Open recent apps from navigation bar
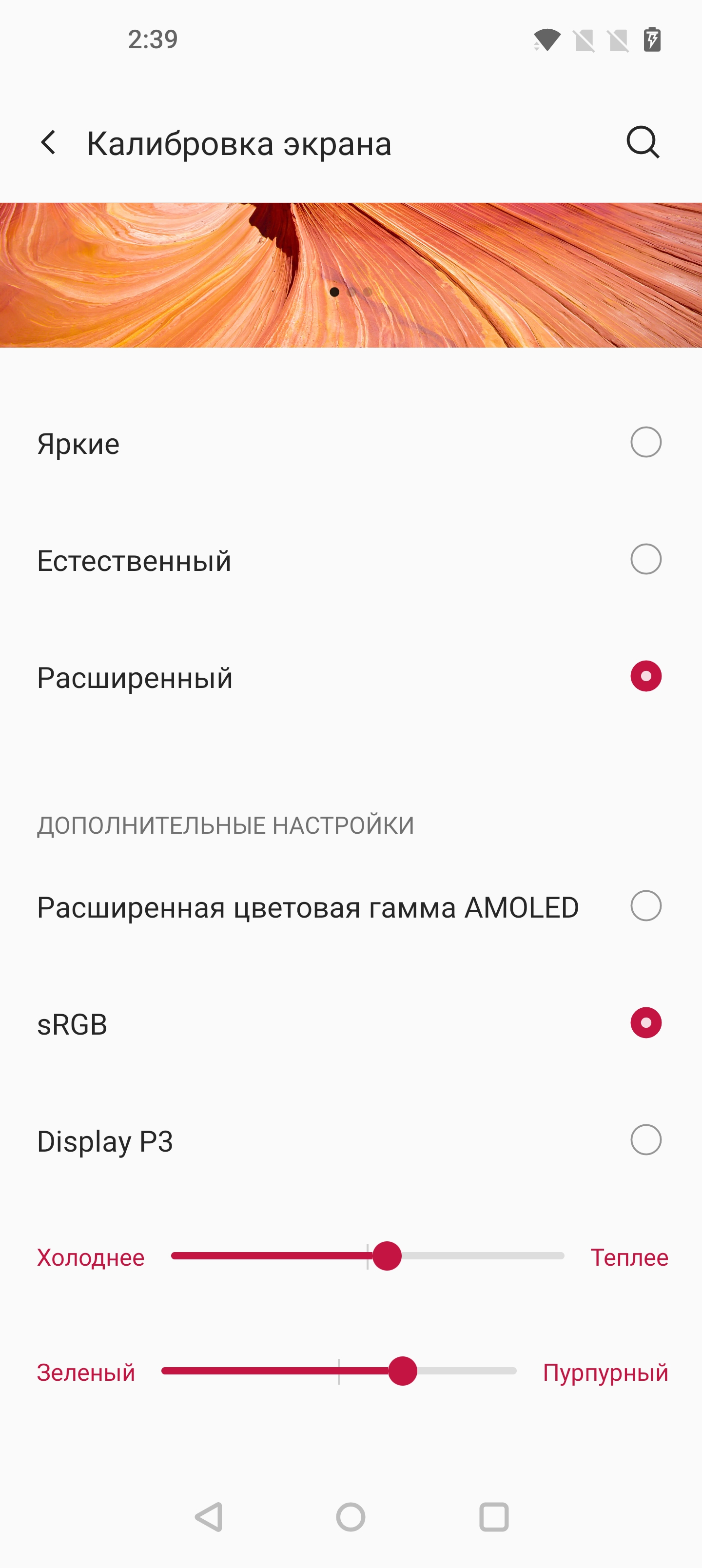 [x=494, y=1517]
